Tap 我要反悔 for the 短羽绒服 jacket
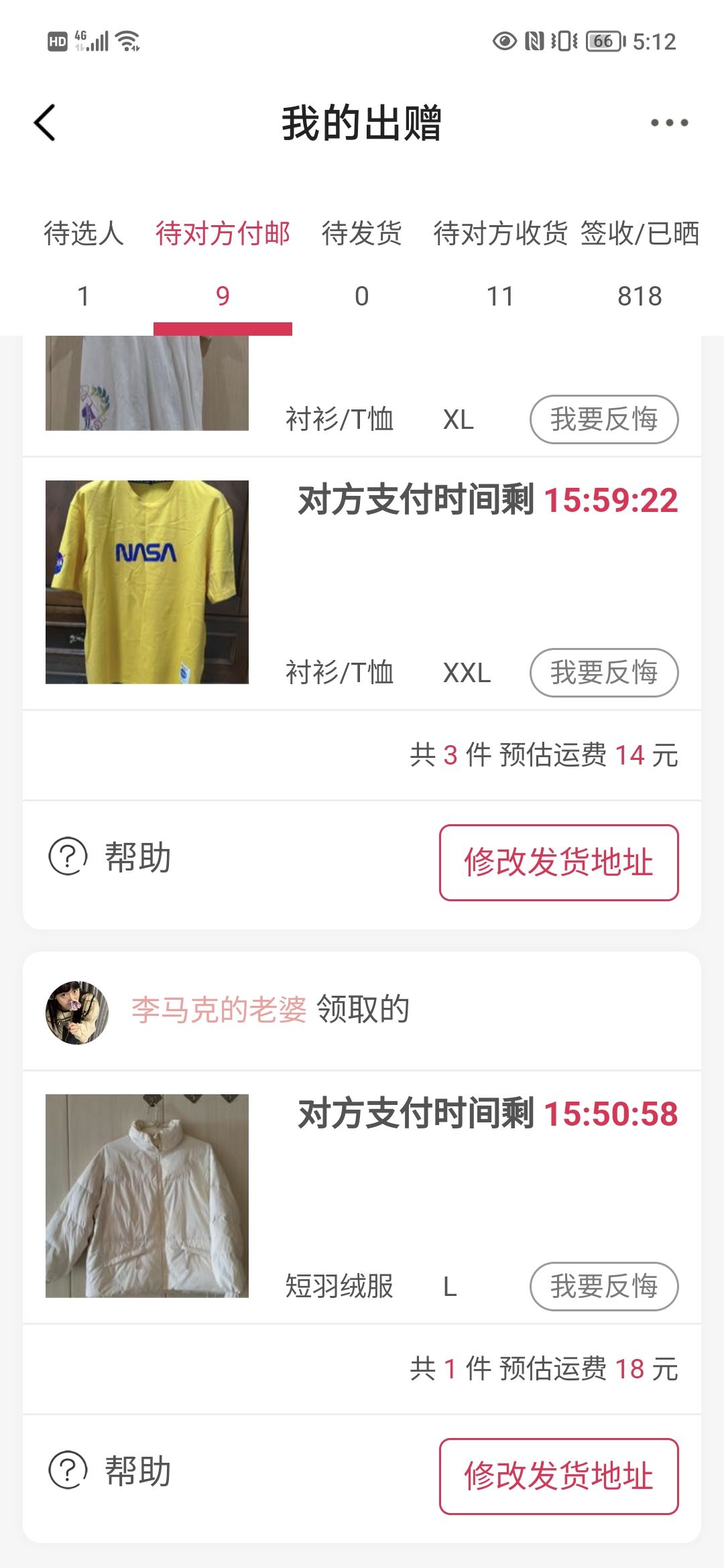This screenshot has width=724, height=1568. (603, 1287)
